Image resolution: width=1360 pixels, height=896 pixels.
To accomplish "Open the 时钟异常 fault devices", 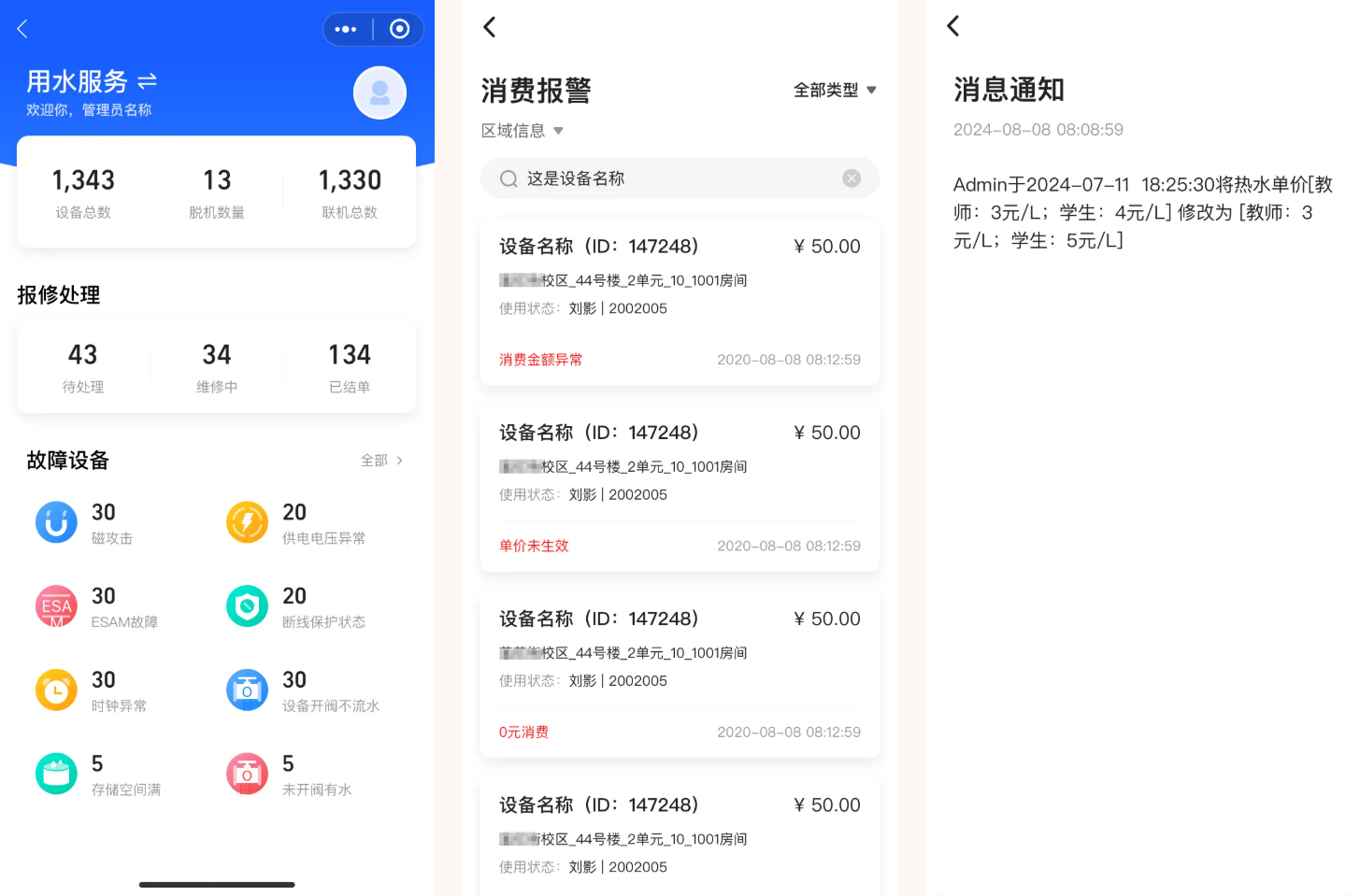I will 93,690.
